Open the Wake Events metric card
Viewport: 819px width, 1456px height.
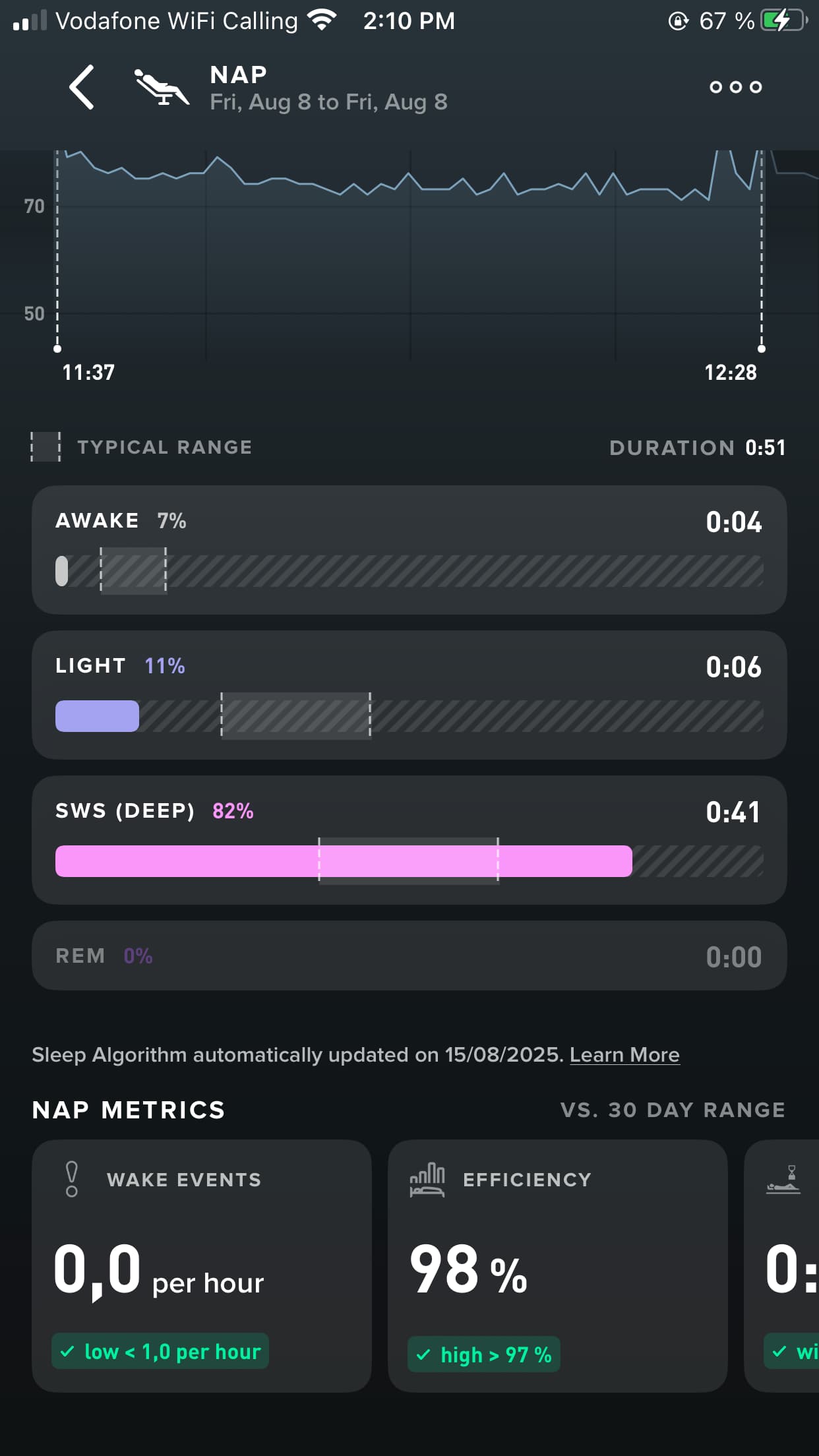(x=201, y=1265)
